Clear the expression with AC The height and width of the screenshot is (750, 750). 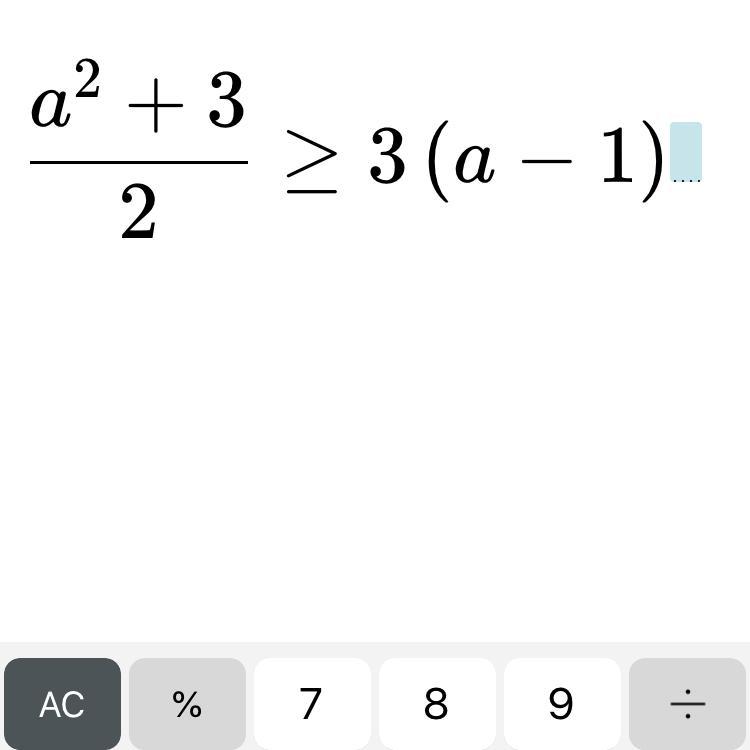coord(62,703)
